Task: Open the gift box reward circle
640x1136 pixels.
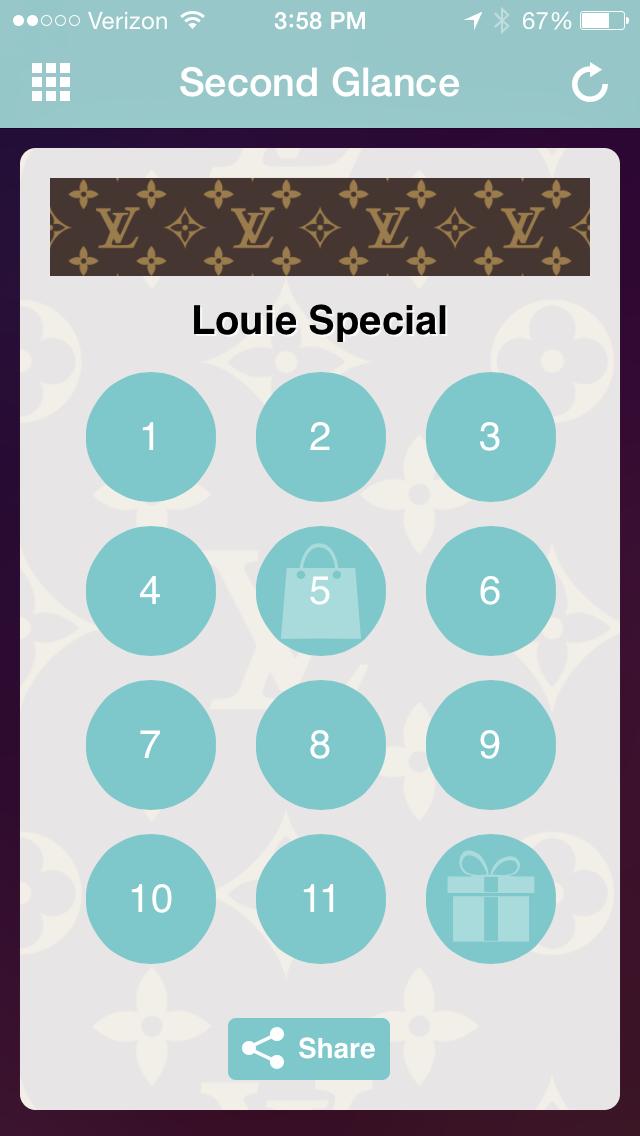Action: click(x=490, y=899)
